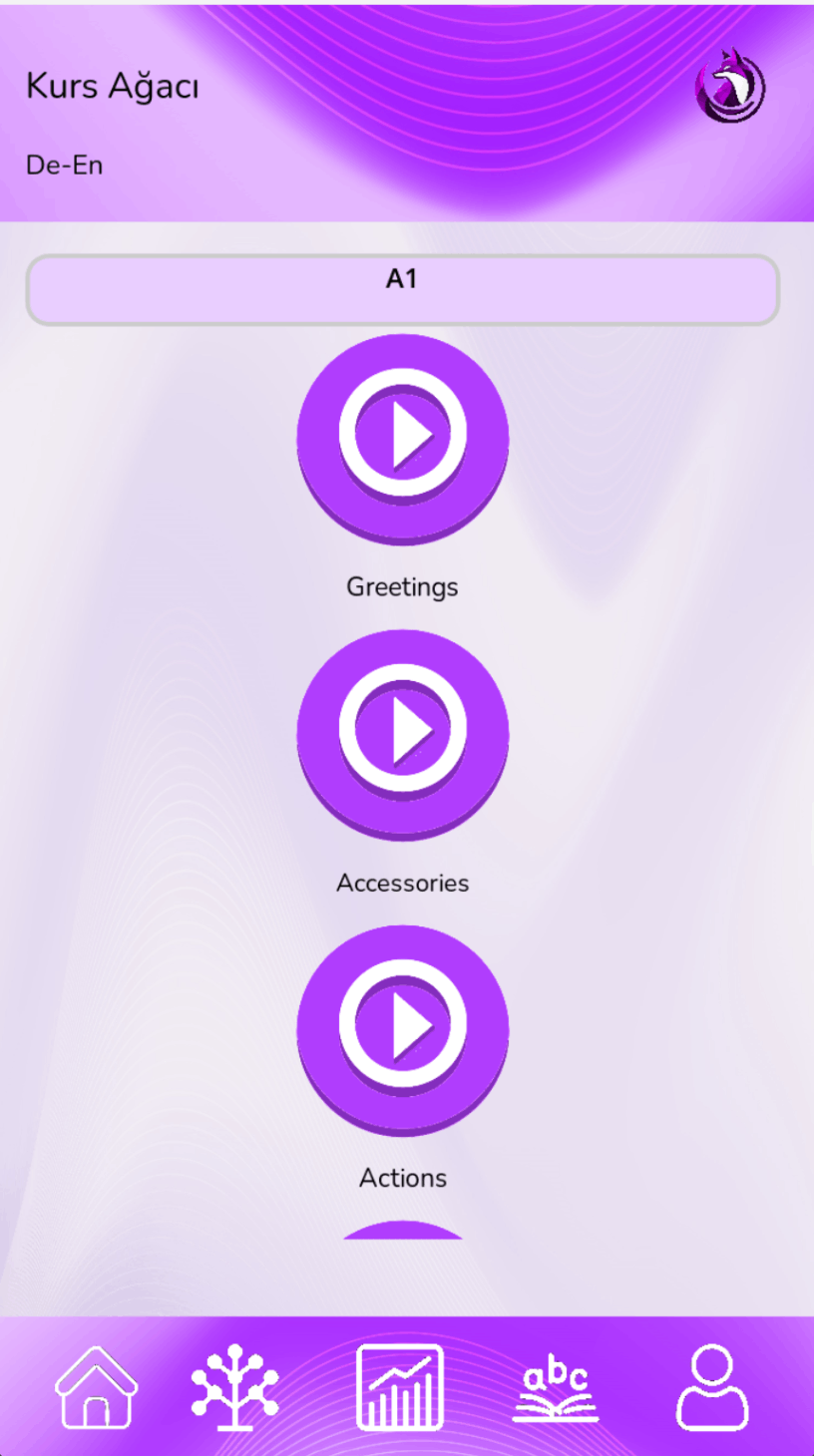The width and height of the screenshot is (814, 1456).
Task: Tap the fox profile icon
Action: click(730, 87)
